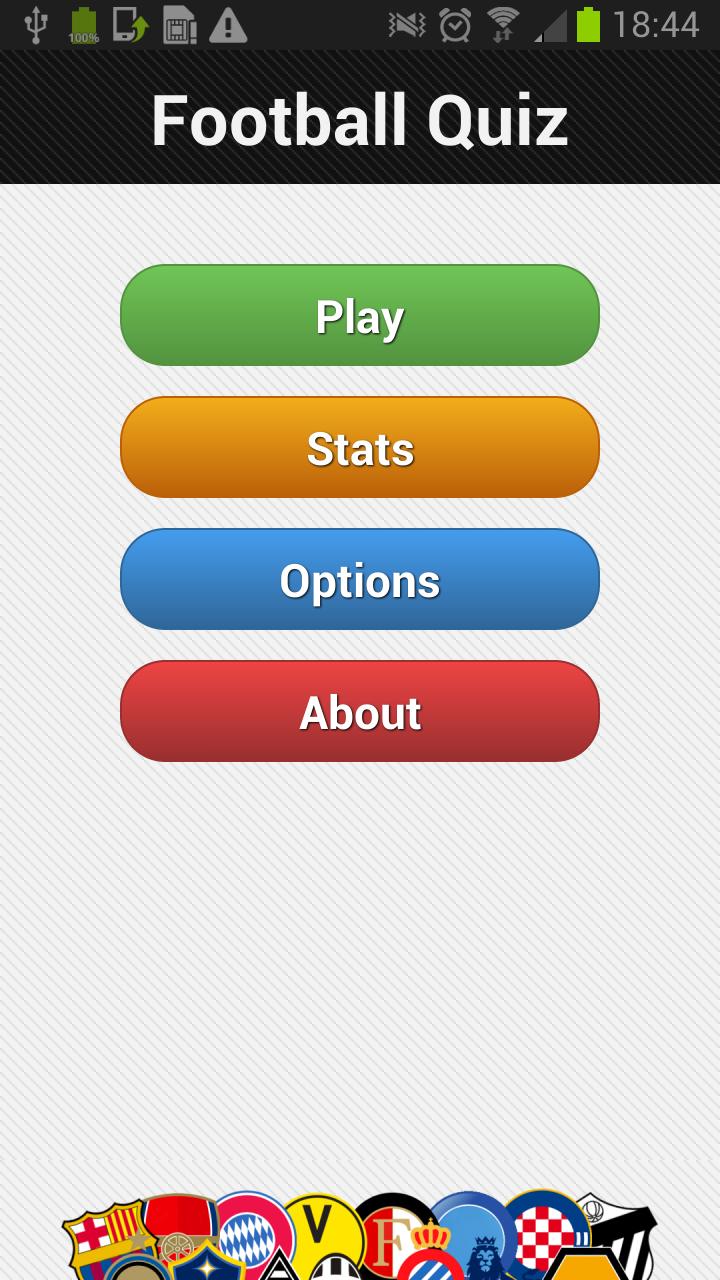Go to Options
720x1280 pixels.
(360, 579)
